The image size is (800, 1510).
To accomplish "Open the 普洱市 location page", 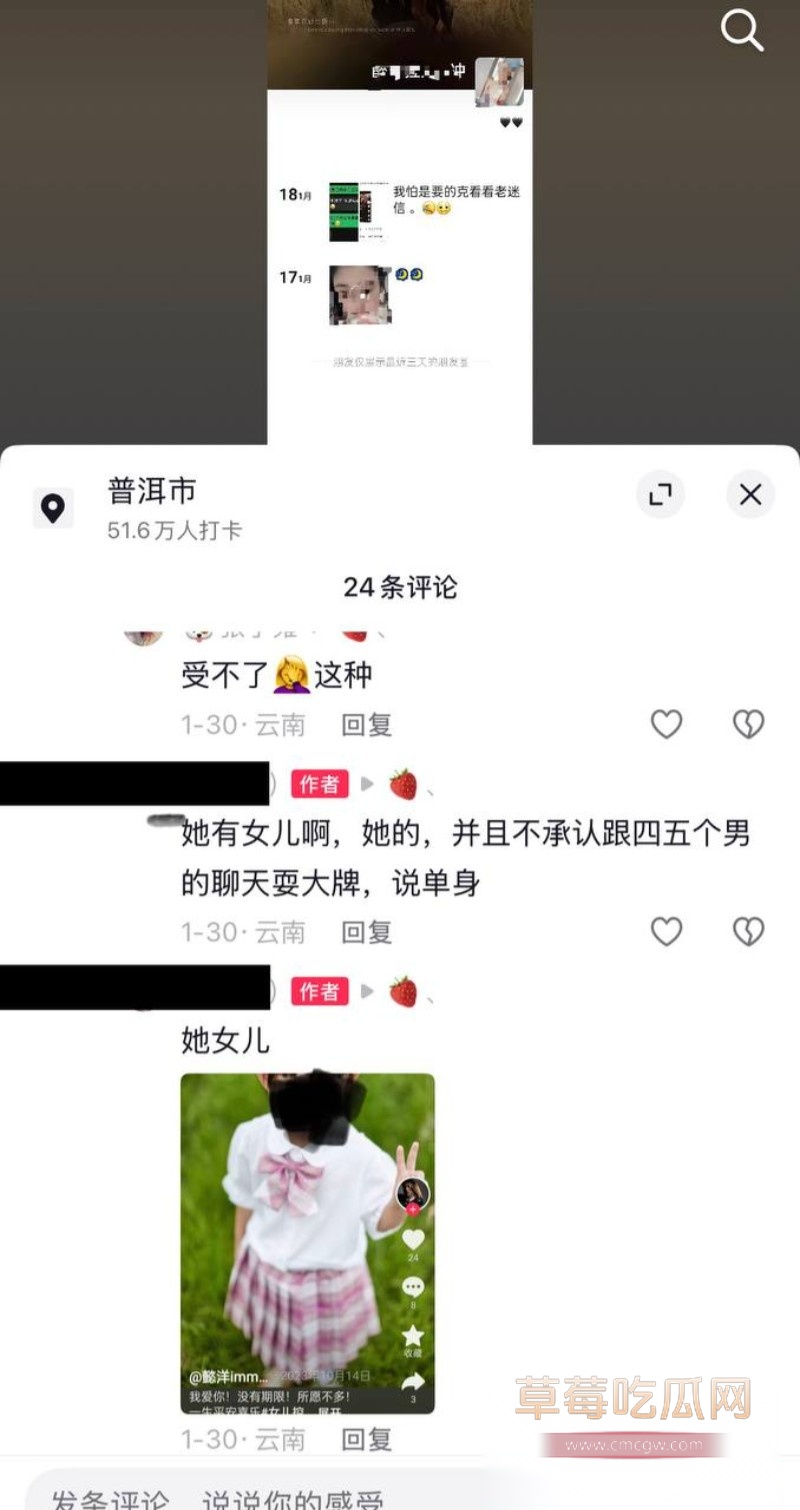I will click(152, 492).
